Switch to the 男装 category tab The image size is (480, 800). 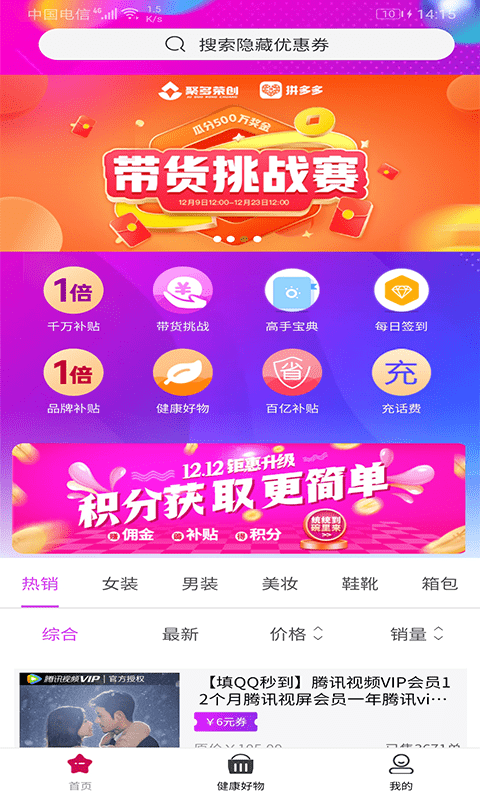(x=200, y=584)
